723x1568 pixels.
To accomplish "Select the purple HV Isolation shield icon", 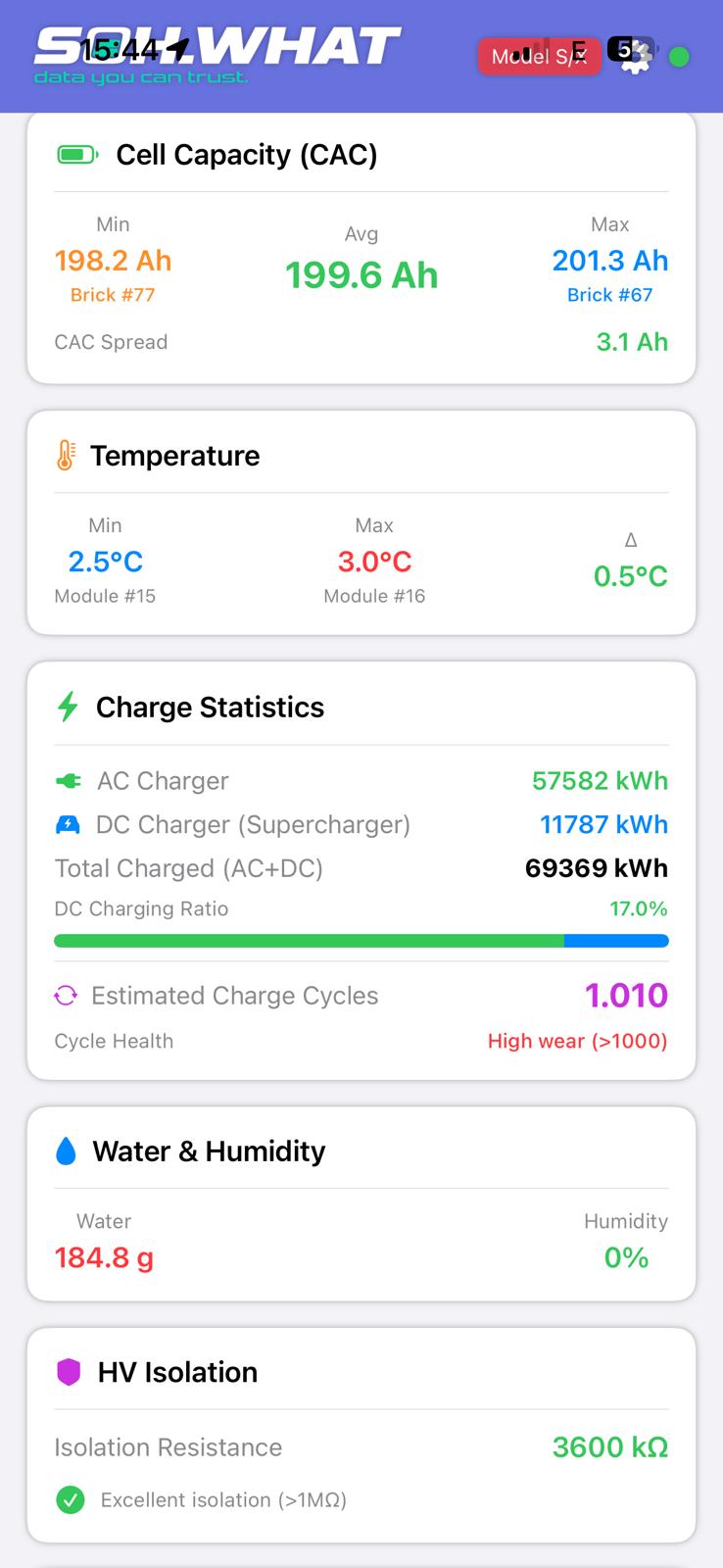I will coord(67,1371).
